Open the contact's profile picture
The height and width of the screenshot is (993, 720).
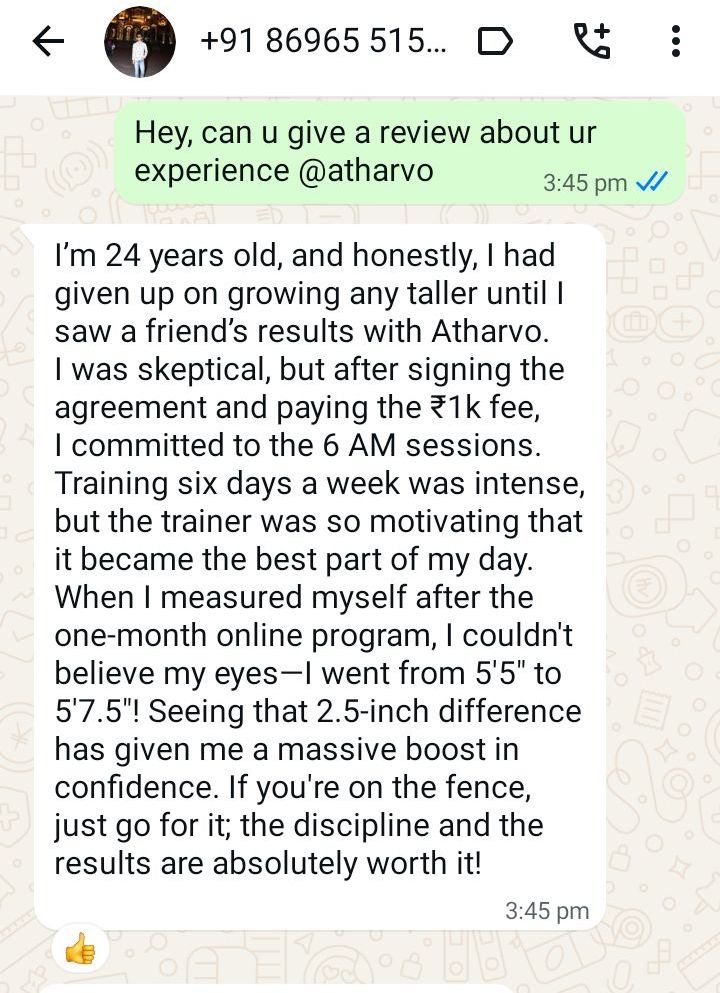click(x=140, y=42)
